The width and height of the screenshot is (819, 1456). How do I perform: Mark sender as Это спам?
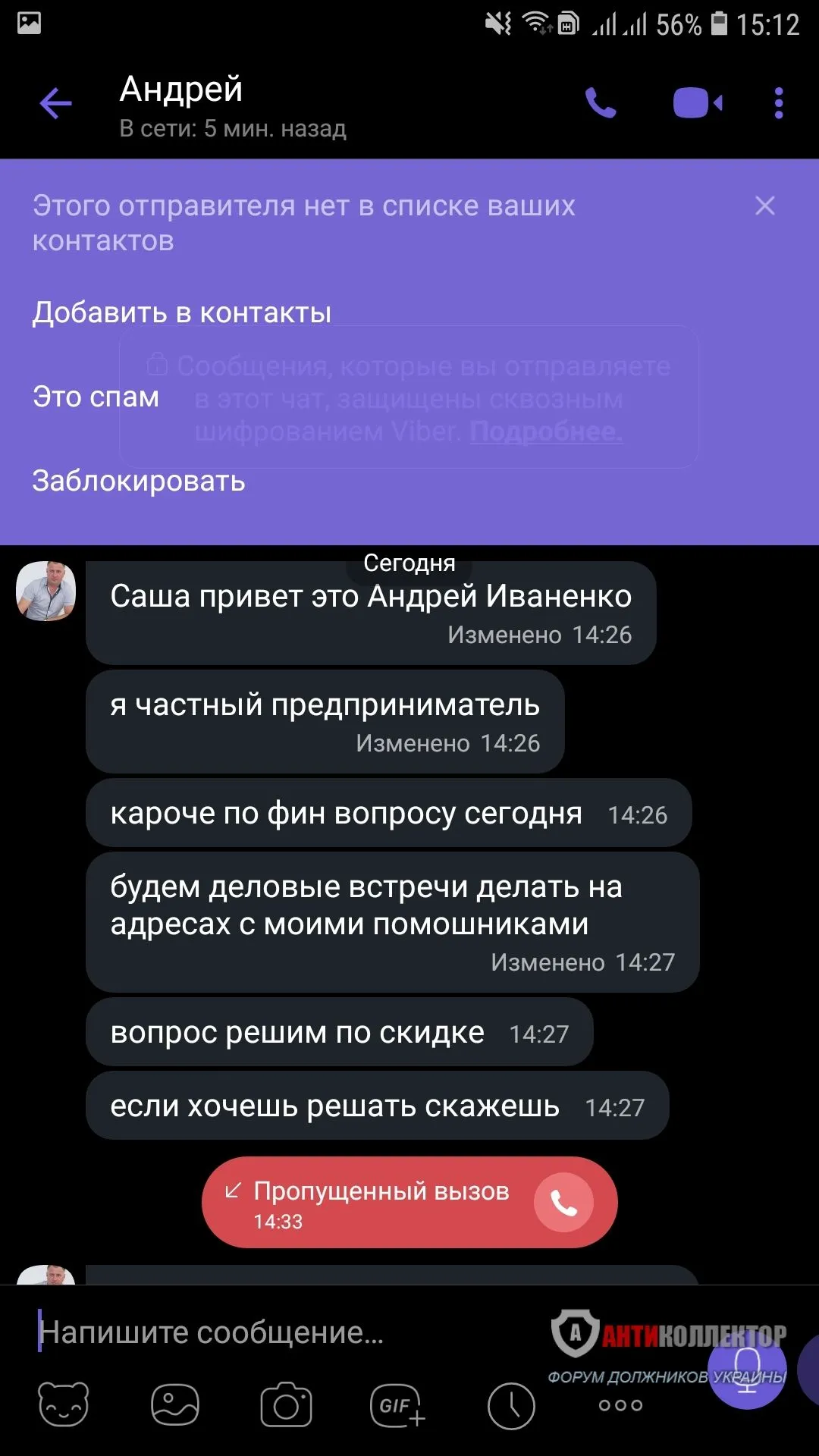96,397
